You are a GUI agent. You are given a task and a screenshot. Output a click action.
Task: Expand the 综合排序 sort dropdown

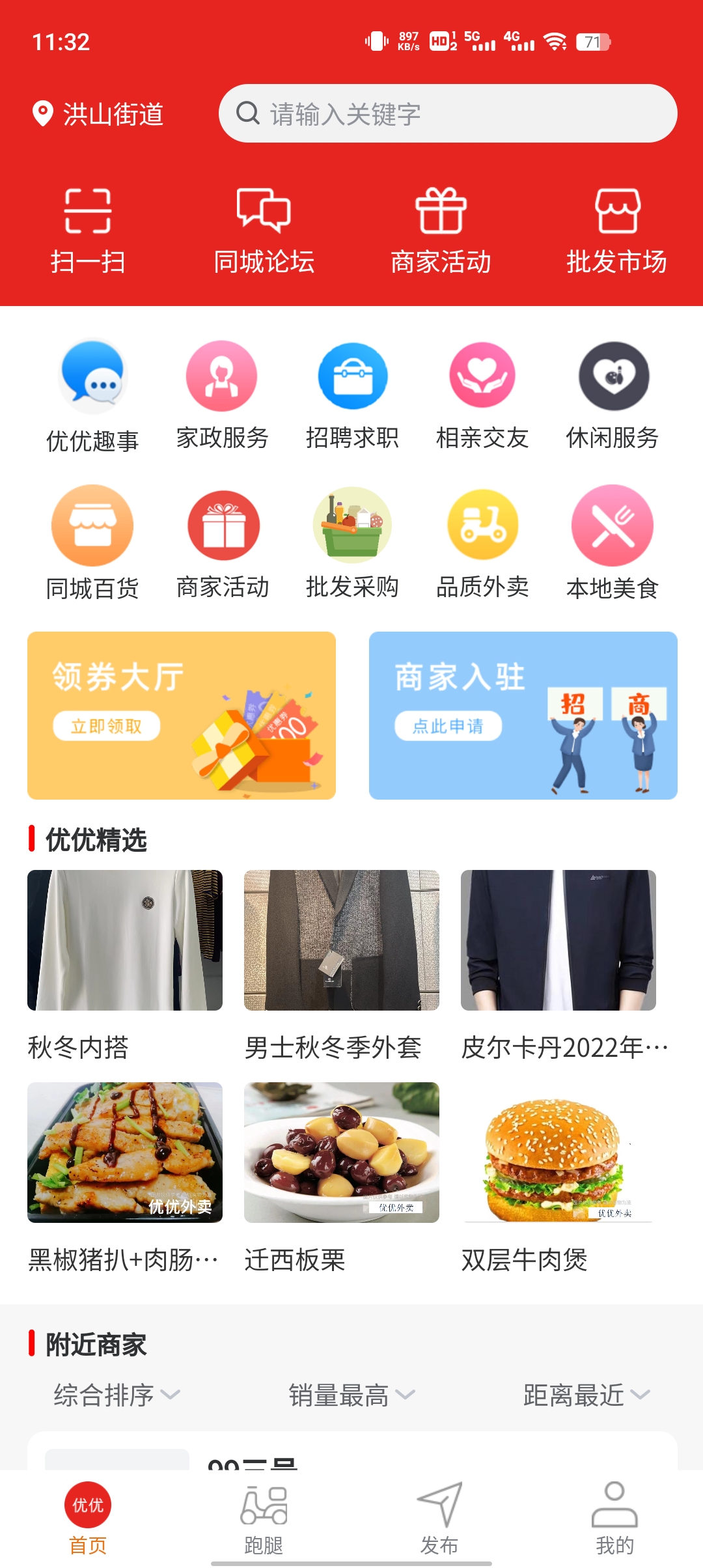pos(115,1395)
